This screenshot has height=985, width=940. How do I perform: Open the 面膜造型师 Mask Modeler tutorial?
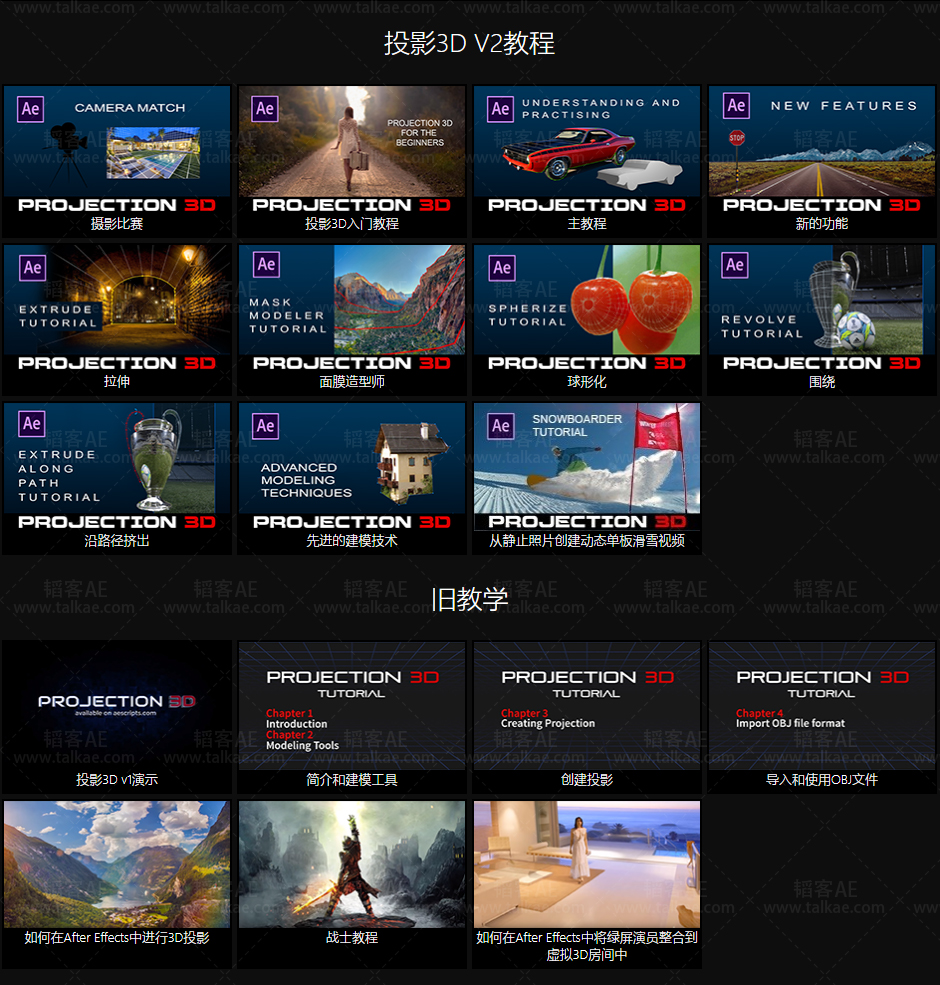352,308
